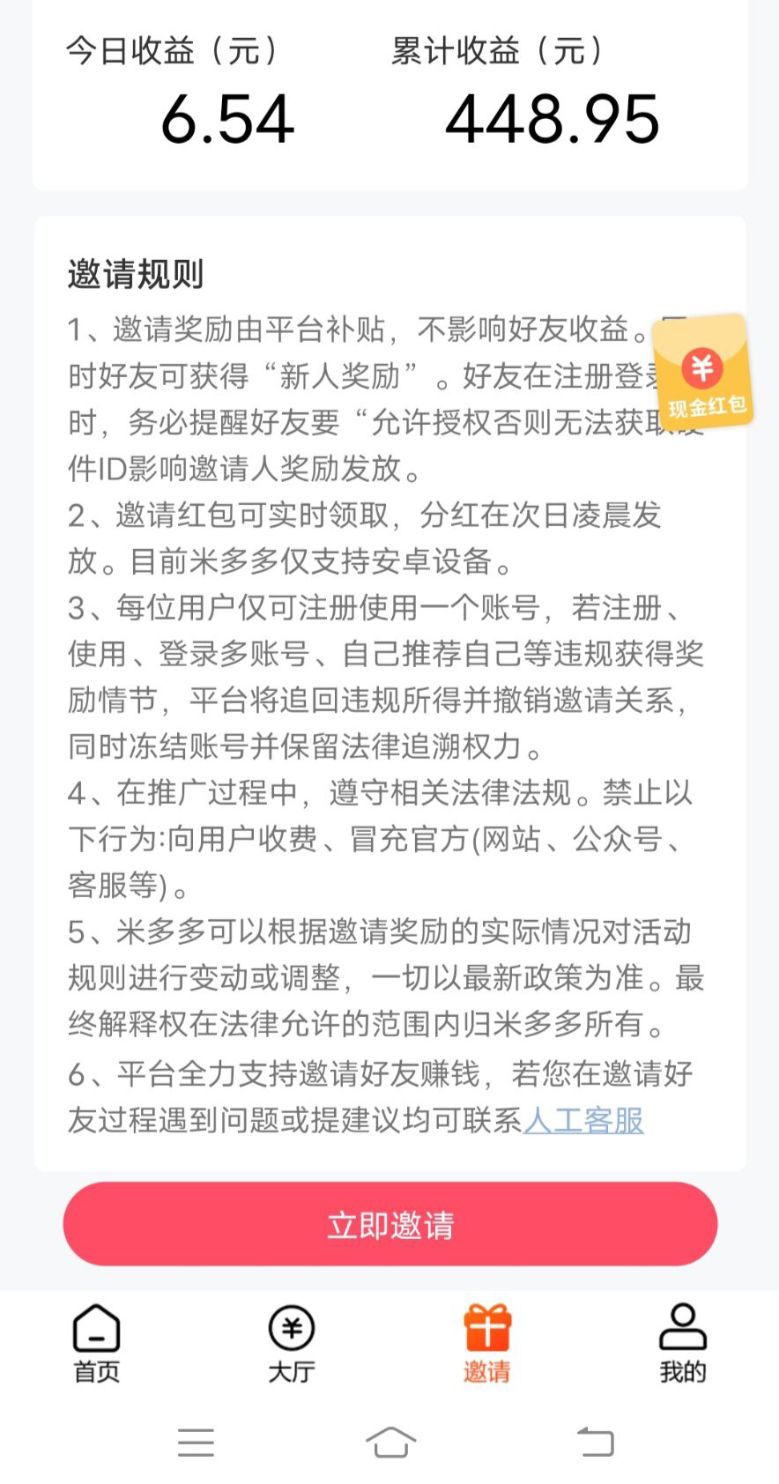Tap the system home button
This screenshot has height=1484, width=779.
tap(390, 1442)
